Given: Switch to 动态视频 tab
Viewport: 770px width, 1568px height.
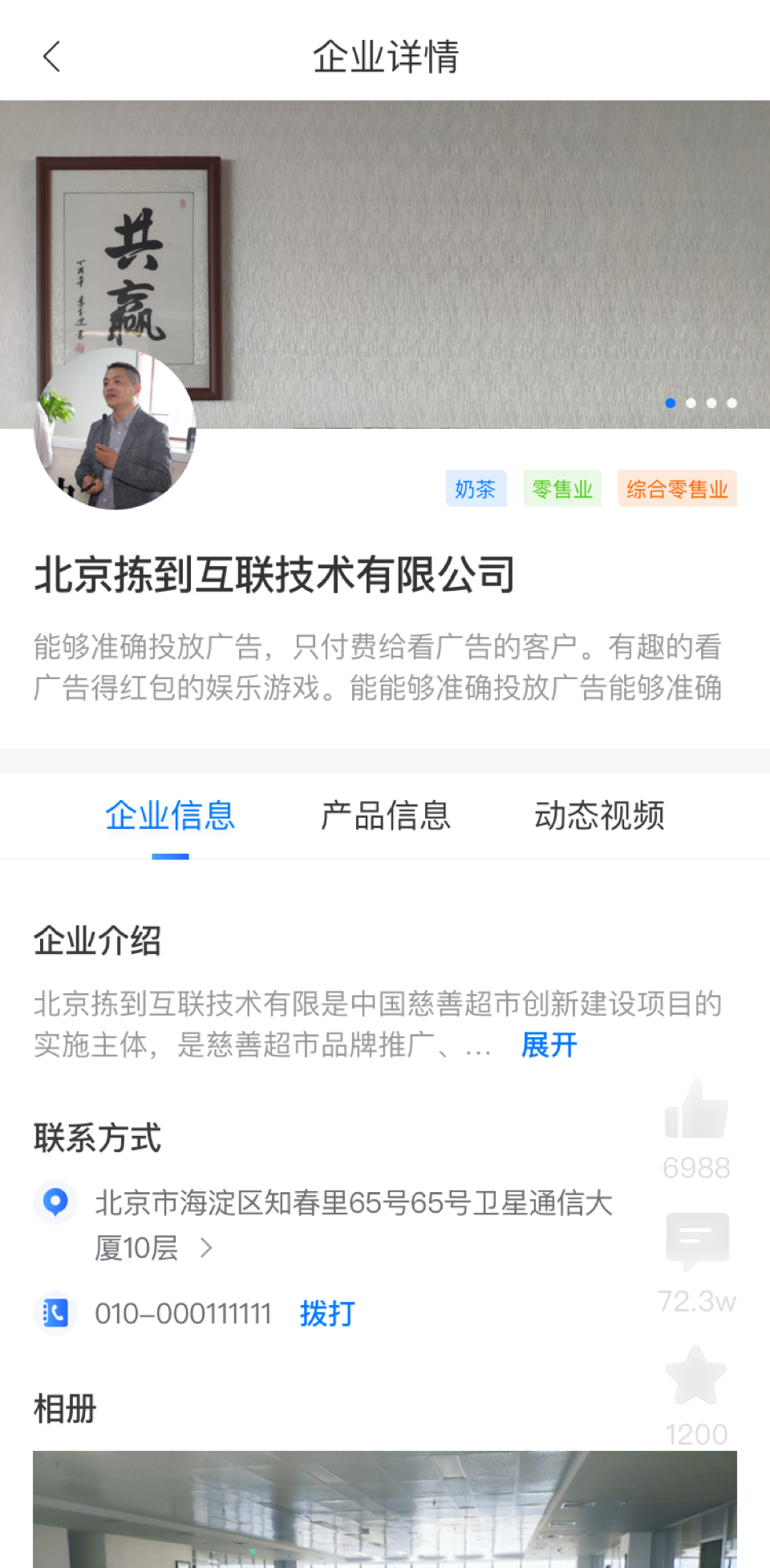Looking at the screenshot, I should 599,816.
